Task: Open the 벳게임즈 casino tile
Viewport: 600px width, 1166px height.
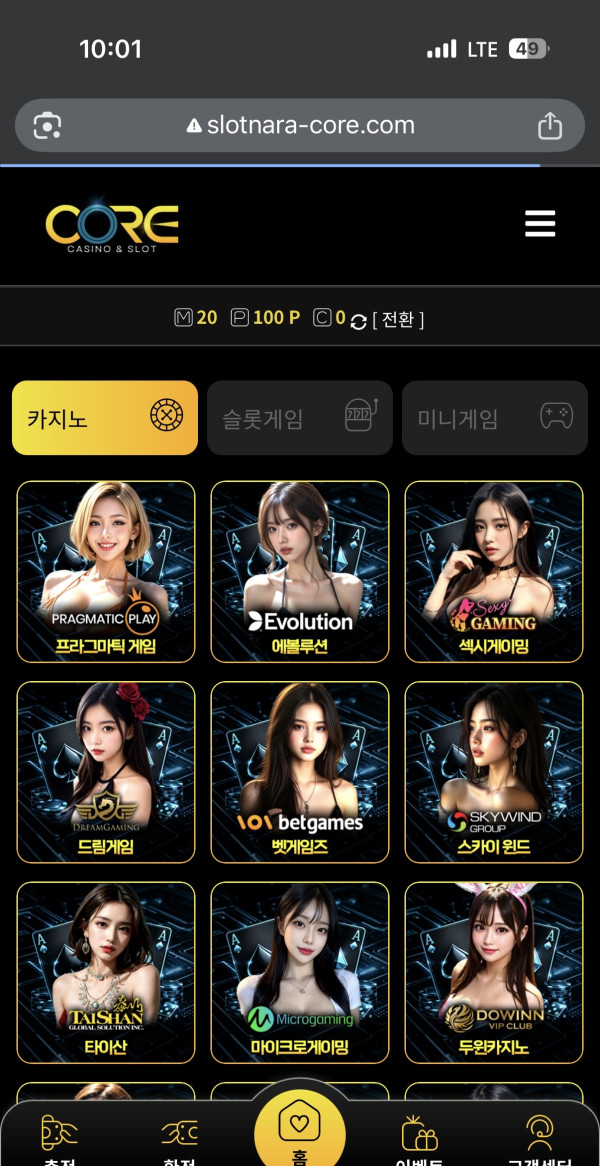Action: [300, 772]
